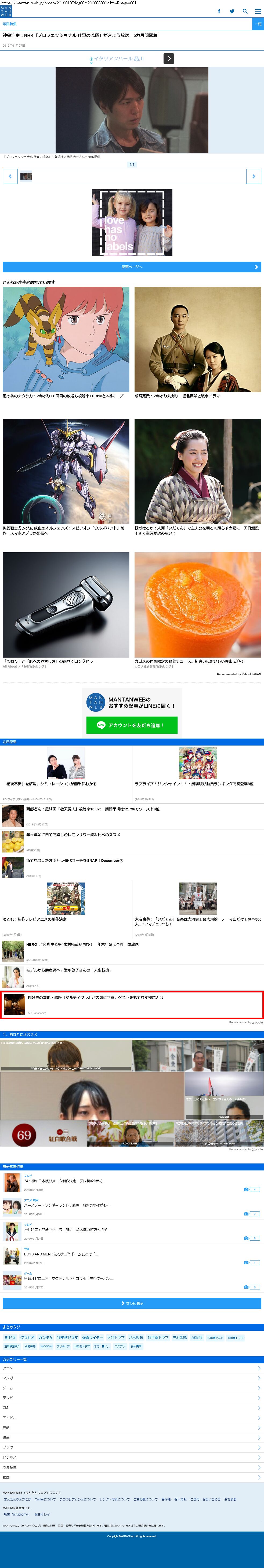Select the ガンダム tag
This screenshot has width=264, height=1568.
point(46,1337)
